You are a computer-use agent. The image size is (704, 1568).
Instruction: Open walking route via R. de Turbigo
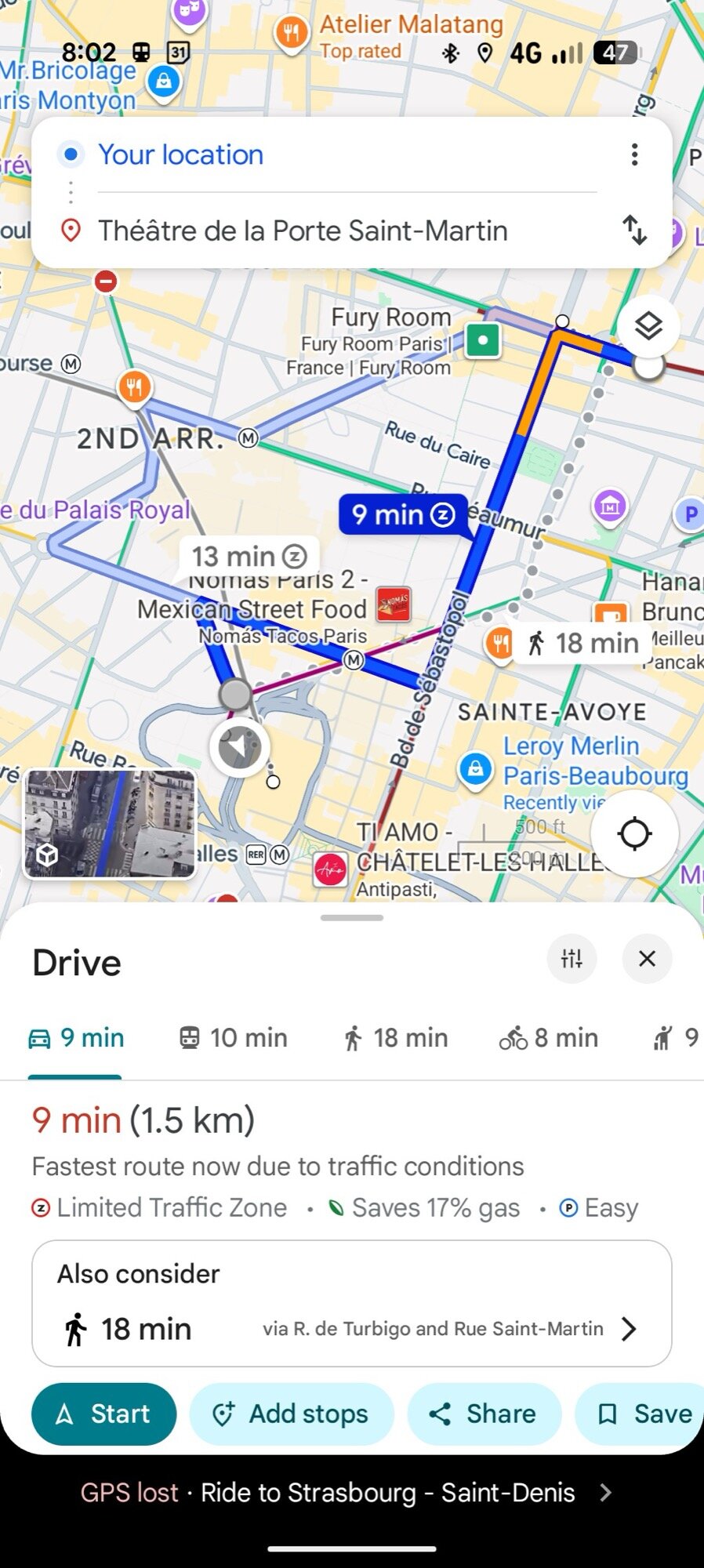[x=351, y=1328]
